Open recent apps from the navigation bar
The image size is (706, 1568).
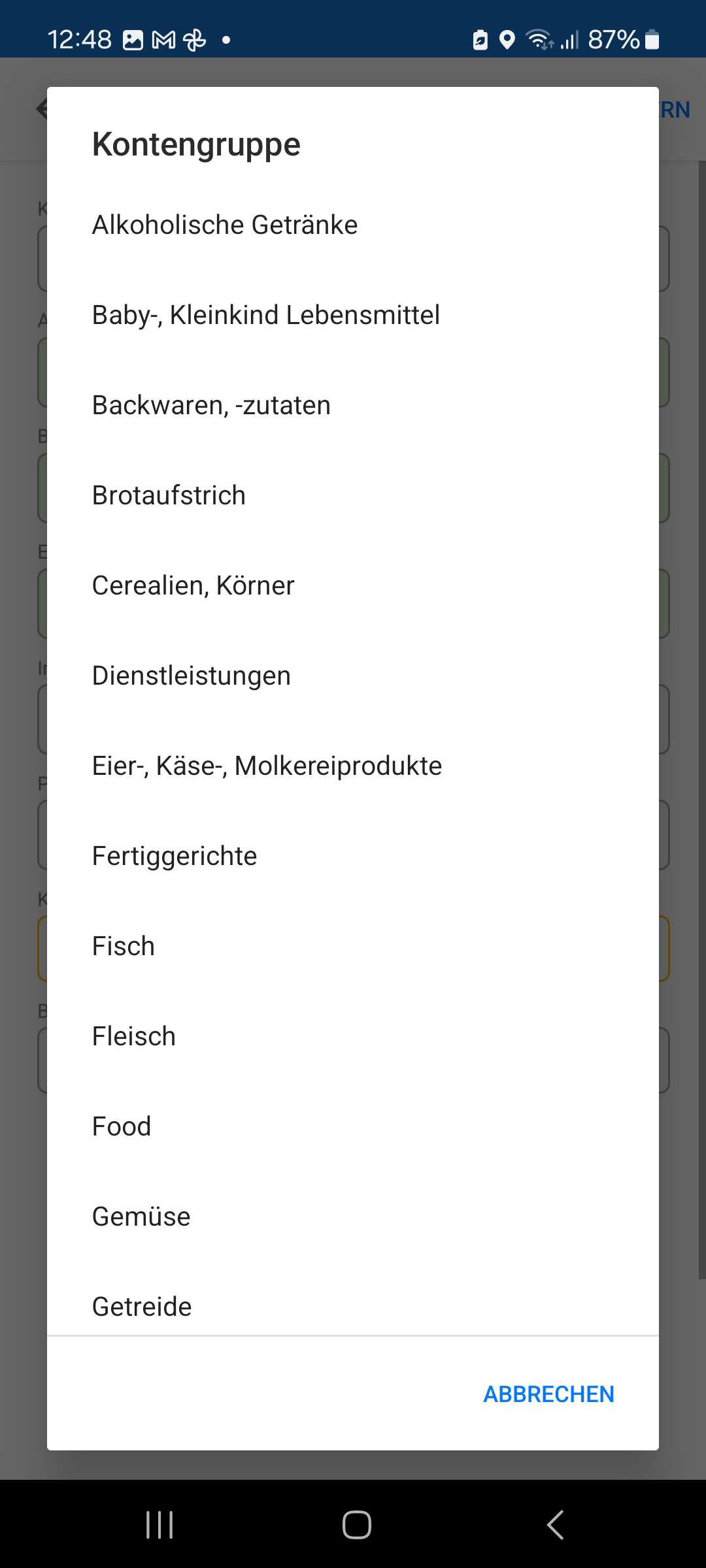pos(160,1525)
